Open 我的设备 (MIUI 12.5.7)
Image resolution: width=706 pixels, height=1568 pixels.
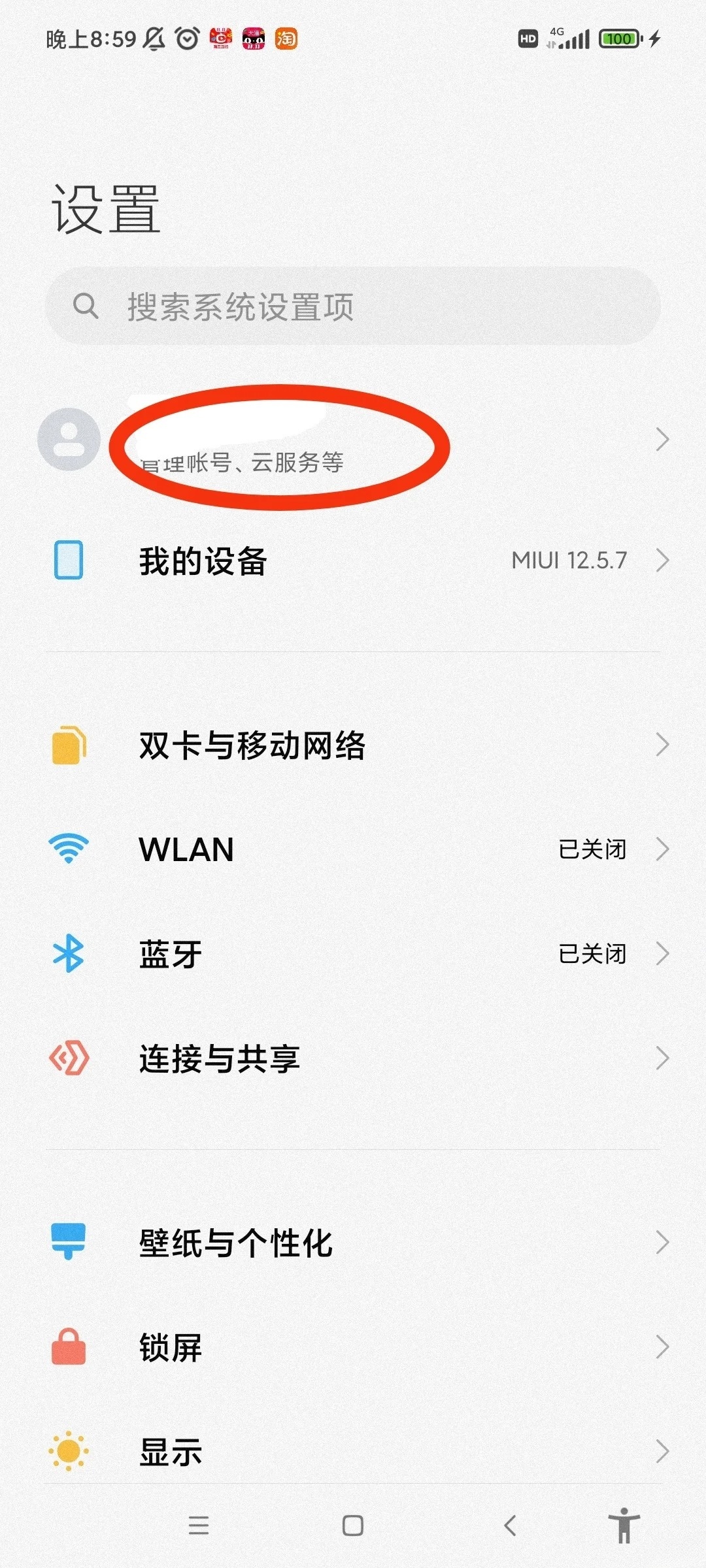coord(353,561)
